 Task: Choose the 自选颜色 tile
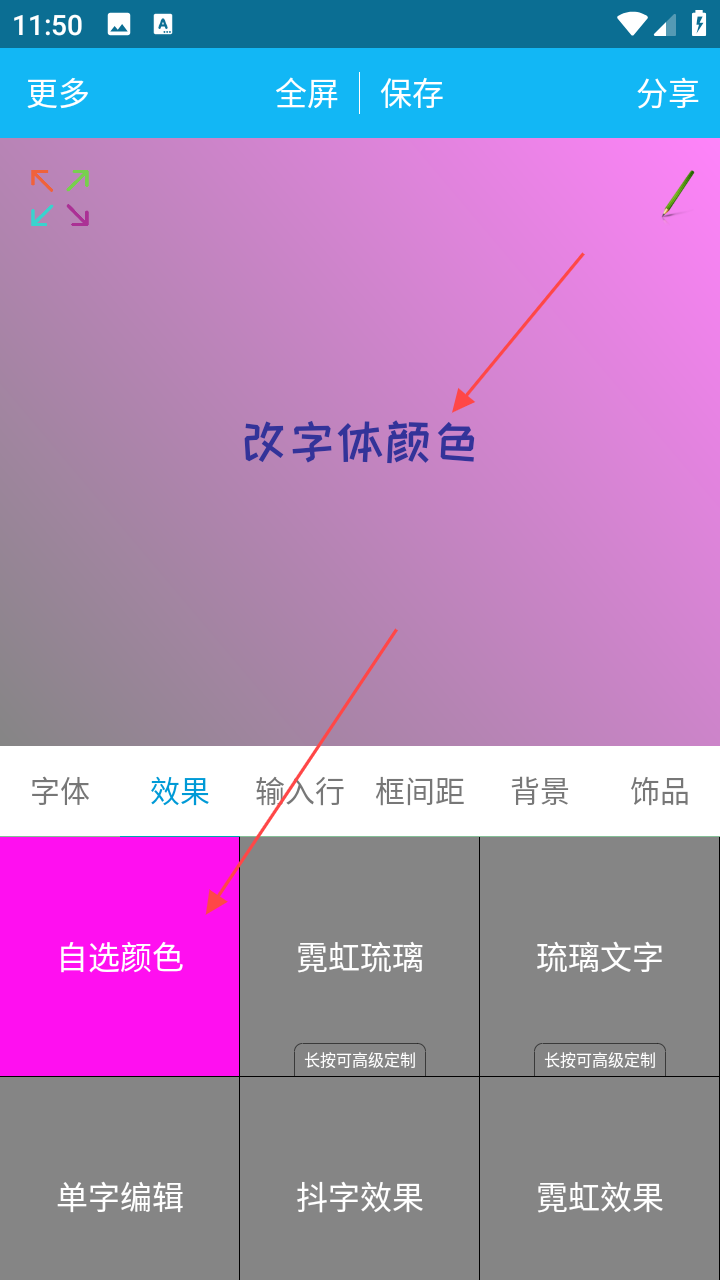coord(120,957)
